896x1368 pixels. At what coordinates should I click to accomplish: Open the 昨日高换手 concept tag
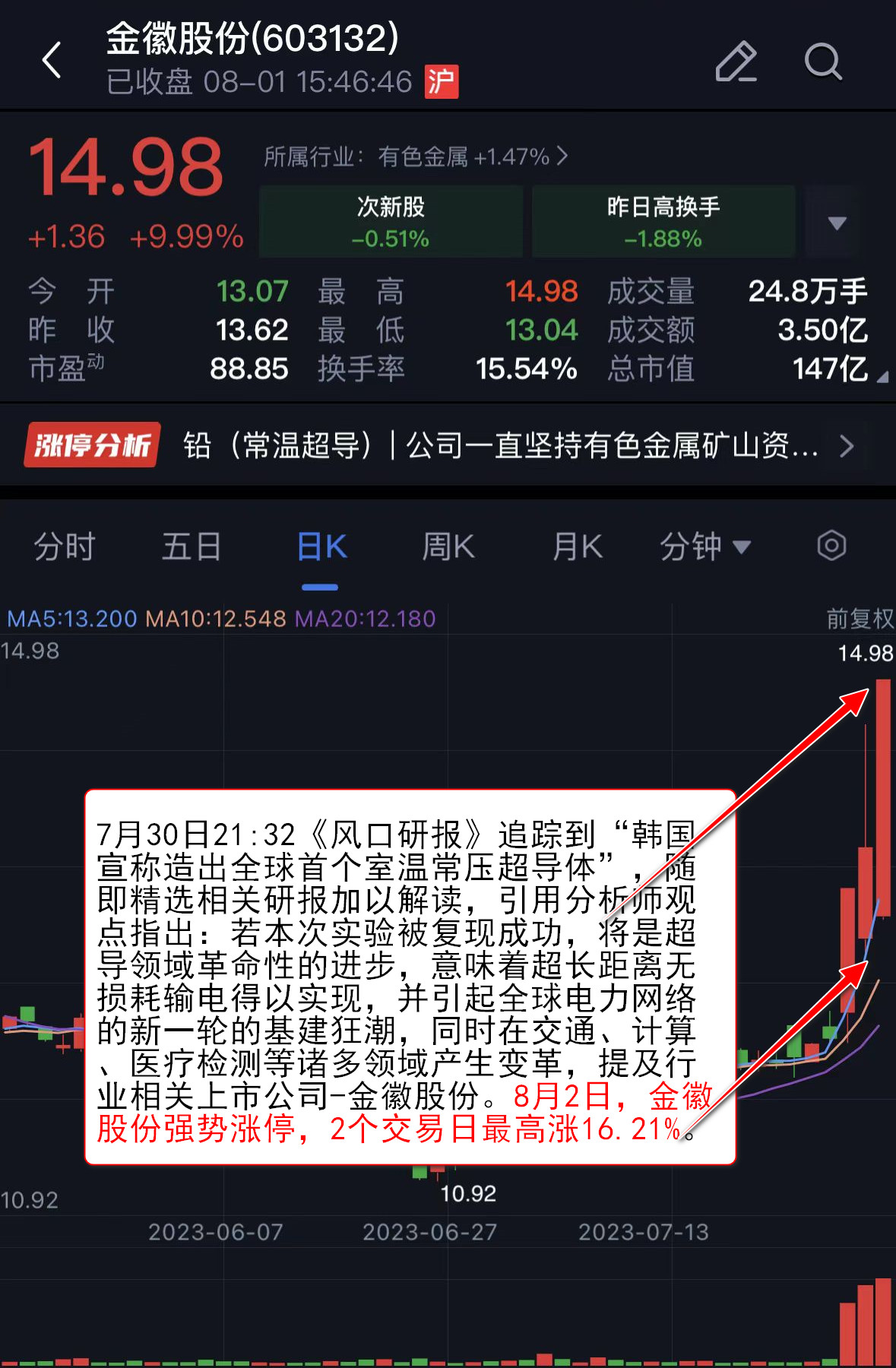coord(663,221)
